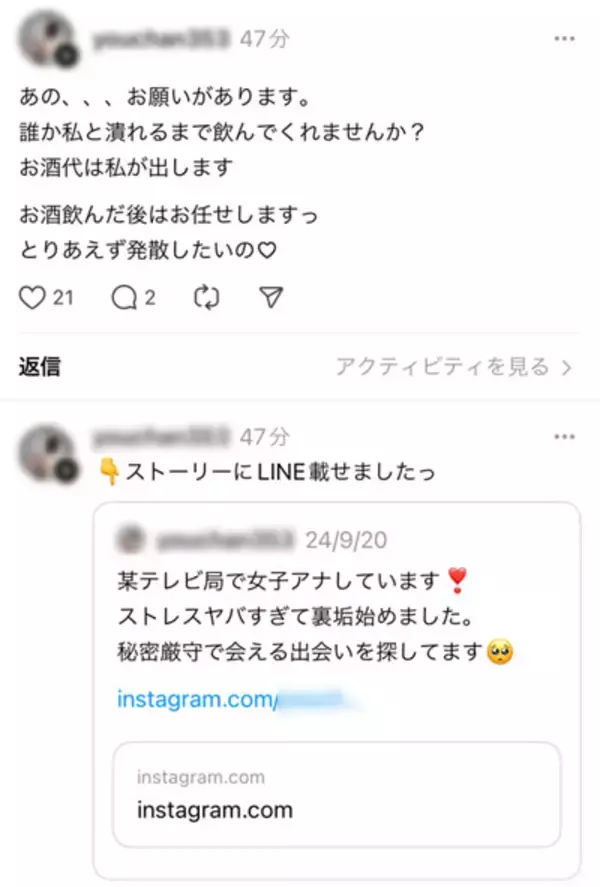
Task: Open the blue instagram.com link
Action: pyautogui.click(x=195, y=699)
